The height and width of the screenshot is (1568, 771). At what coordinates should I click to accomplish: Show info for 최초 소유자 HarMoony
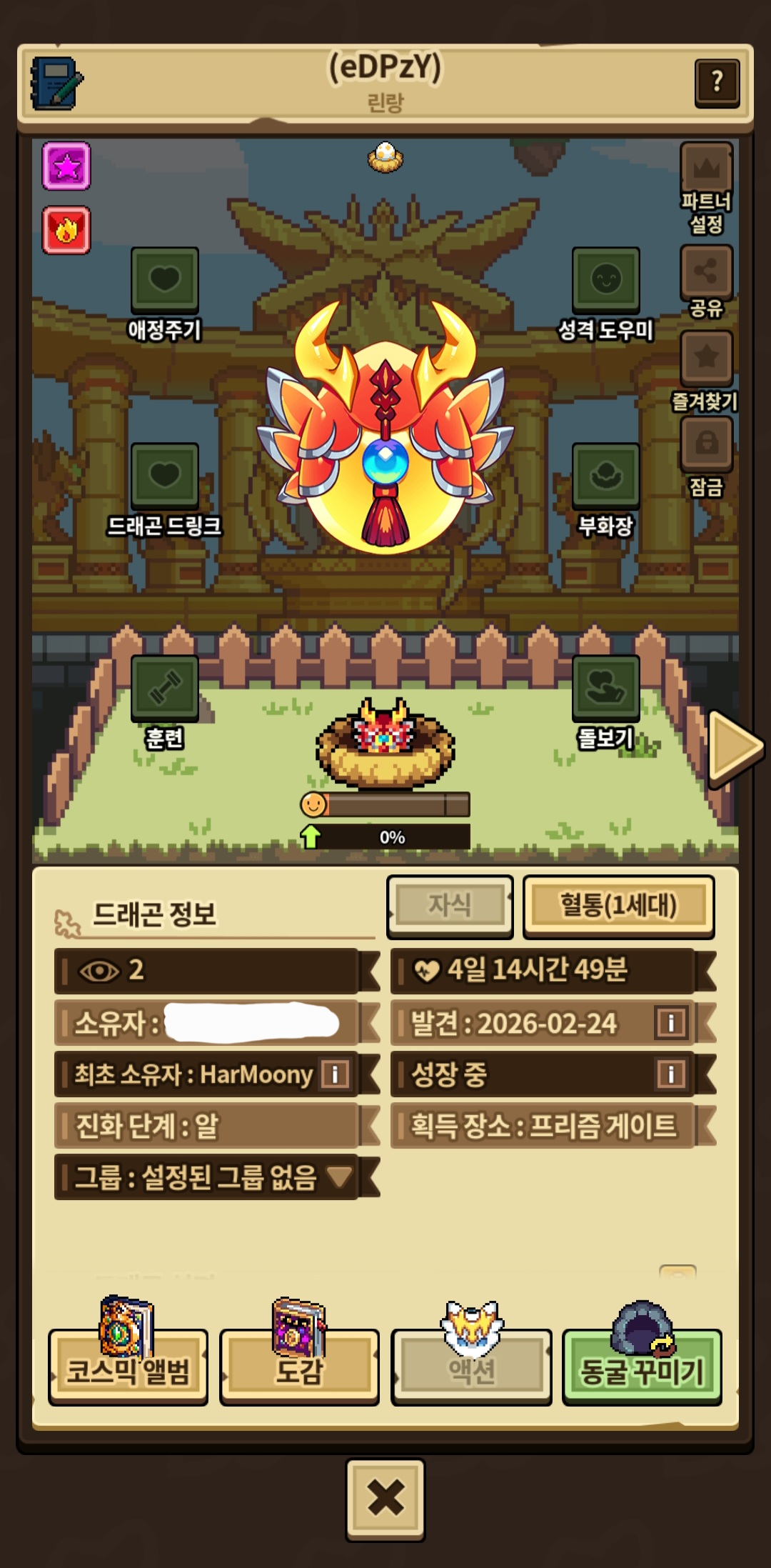click(x=335, y=1074)
